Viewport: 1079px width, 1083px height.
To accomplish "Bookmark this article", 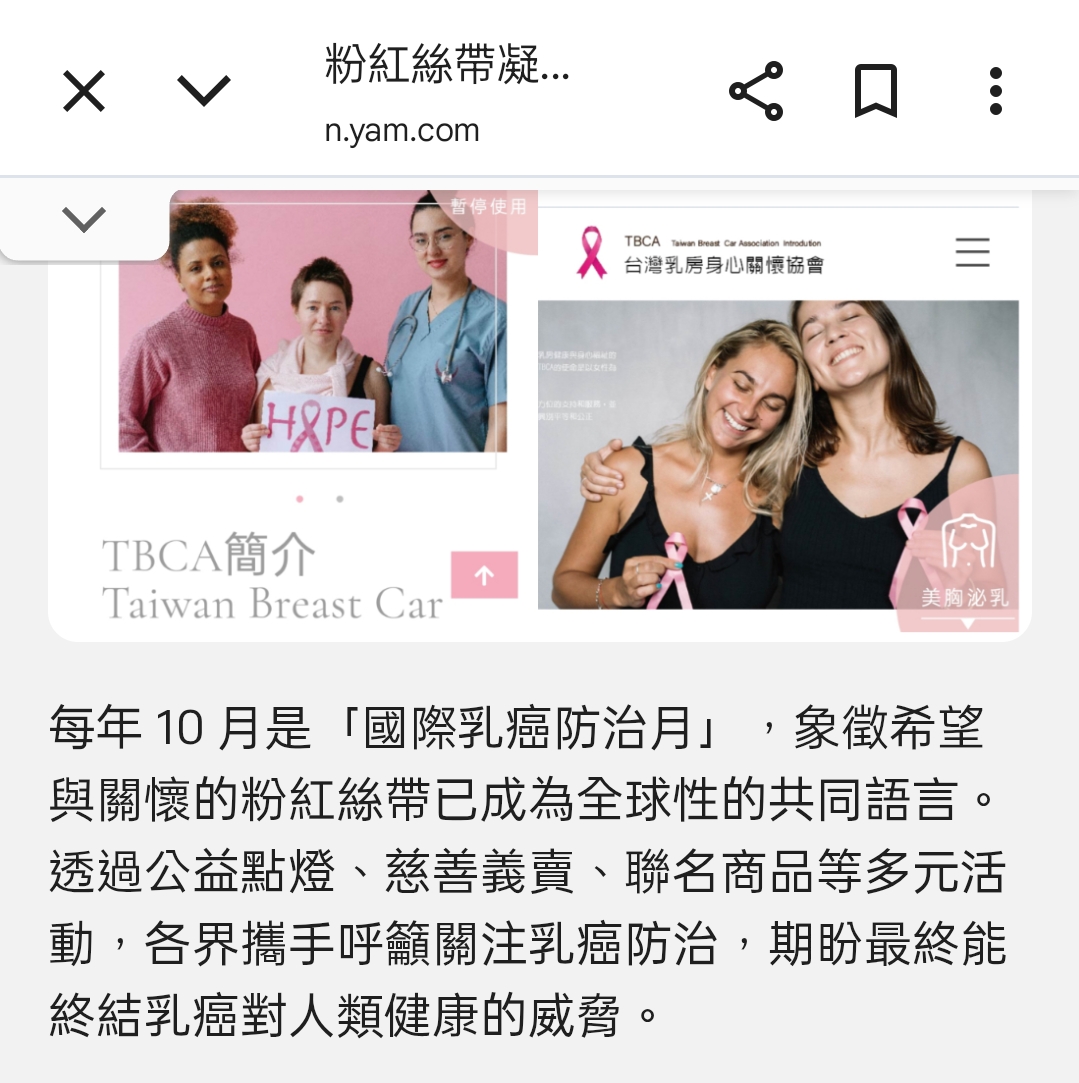I will 876,92.
